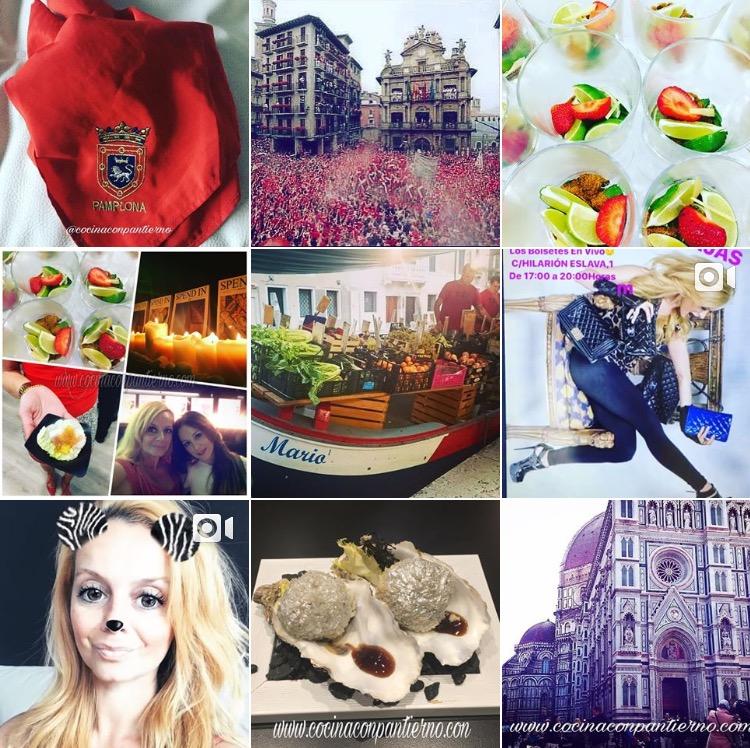Play the Los Bolsetes en Vivo video
The width and height of the screenshot is (750, 748).
[626, 373]
